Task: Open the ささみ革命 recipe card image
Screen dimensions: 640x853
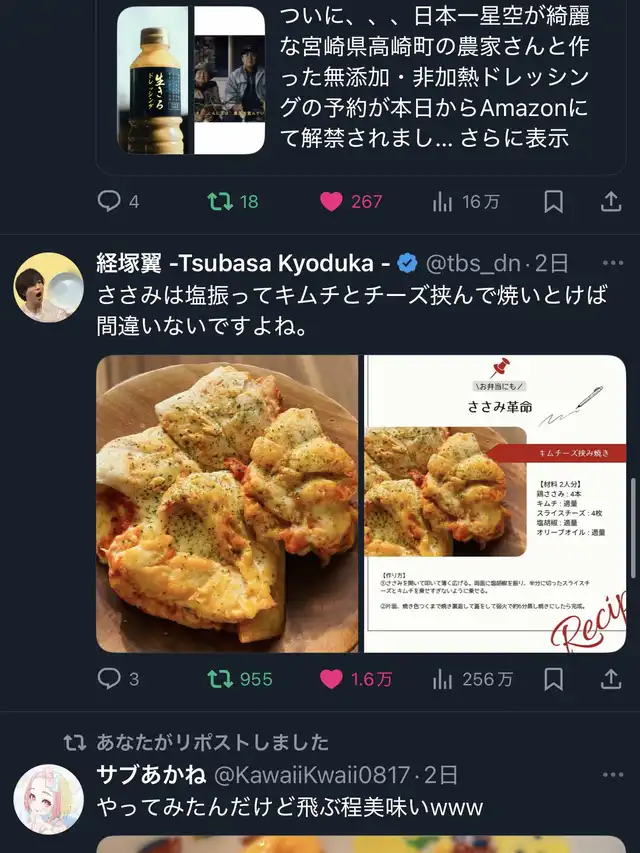Action: 495,503
